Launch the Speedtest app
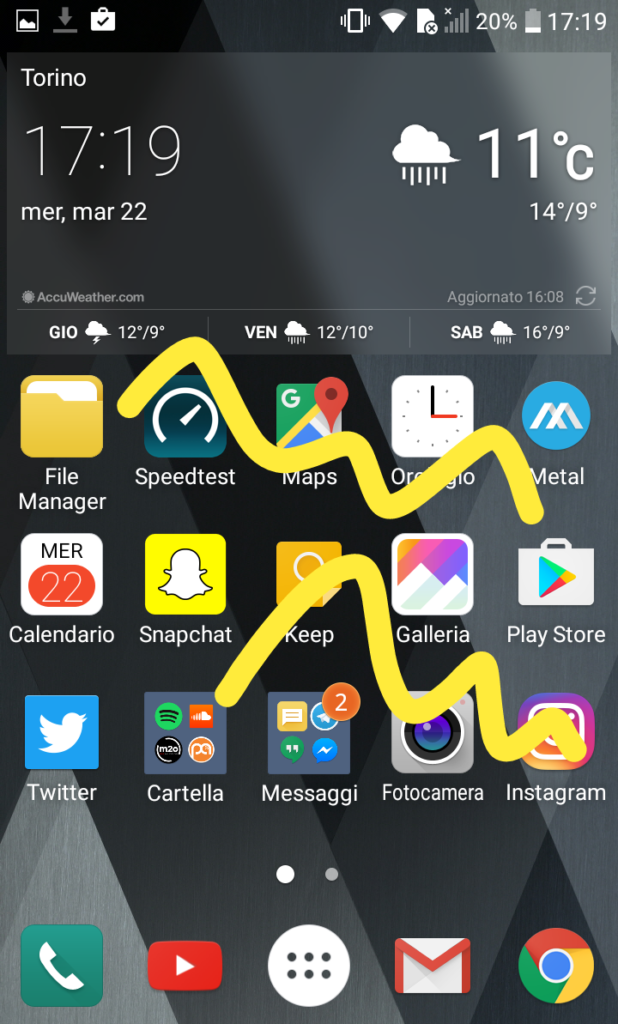 [x=185, y=416]
